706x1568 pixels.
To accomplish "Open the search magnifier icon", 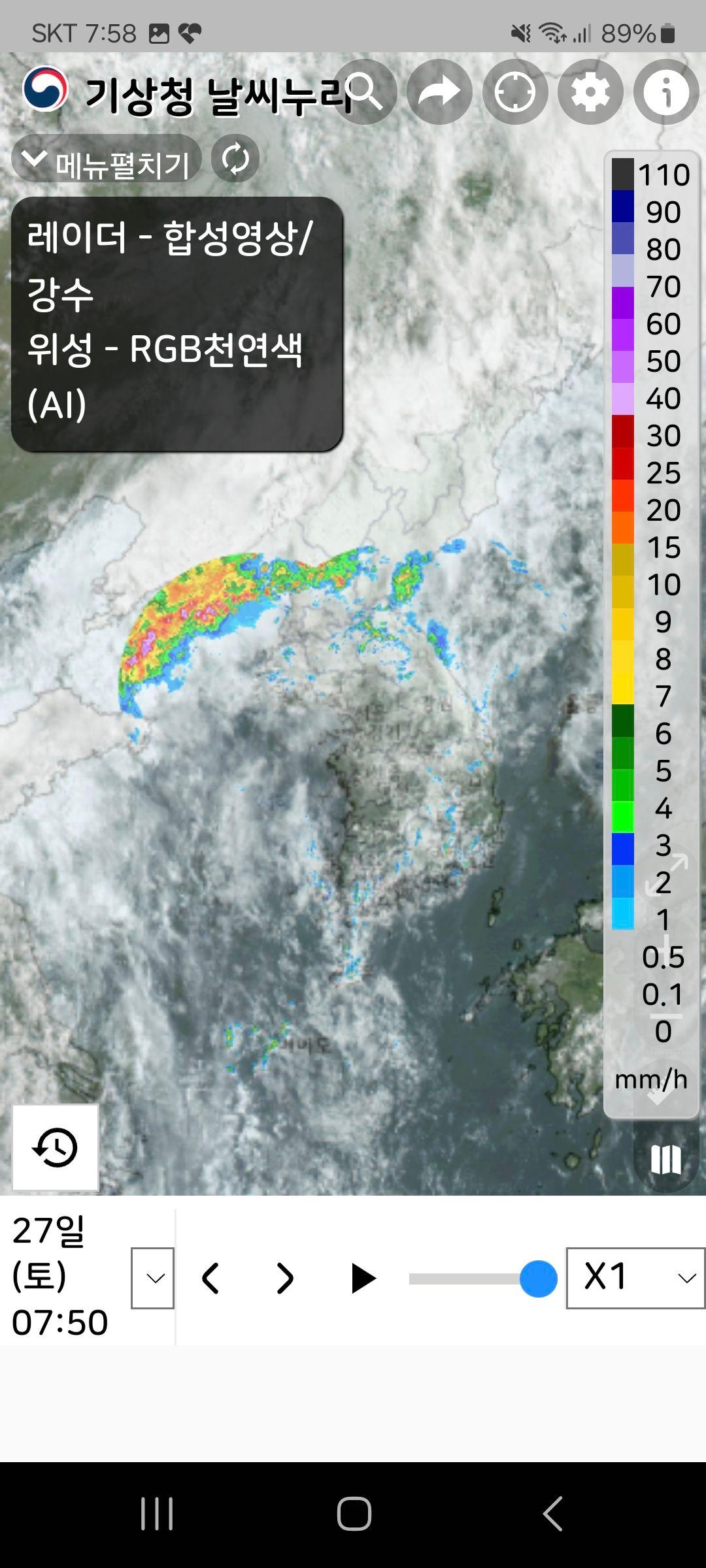I will [364, 92].
